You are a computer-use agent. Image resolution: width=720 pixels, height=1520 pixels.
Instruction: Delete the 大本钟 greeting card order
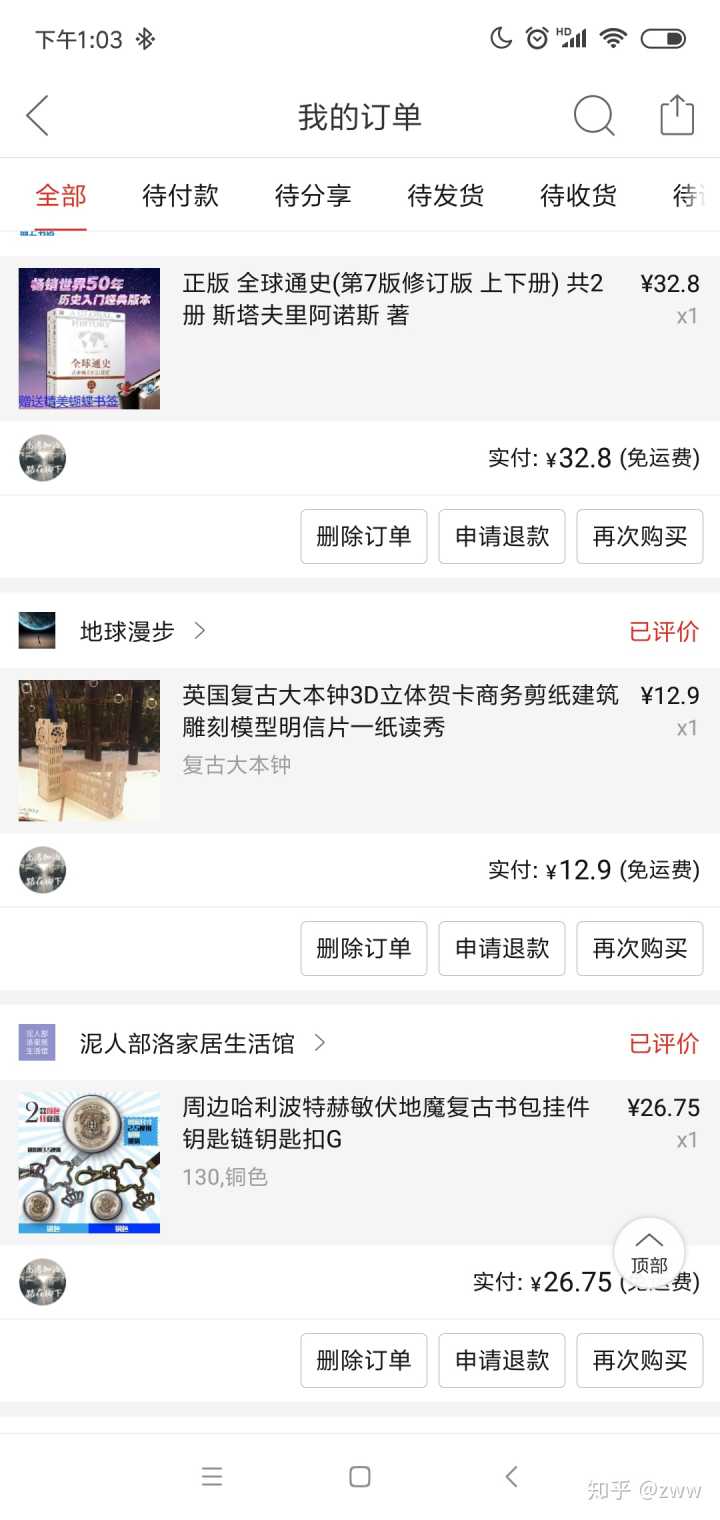click(364, 948)
